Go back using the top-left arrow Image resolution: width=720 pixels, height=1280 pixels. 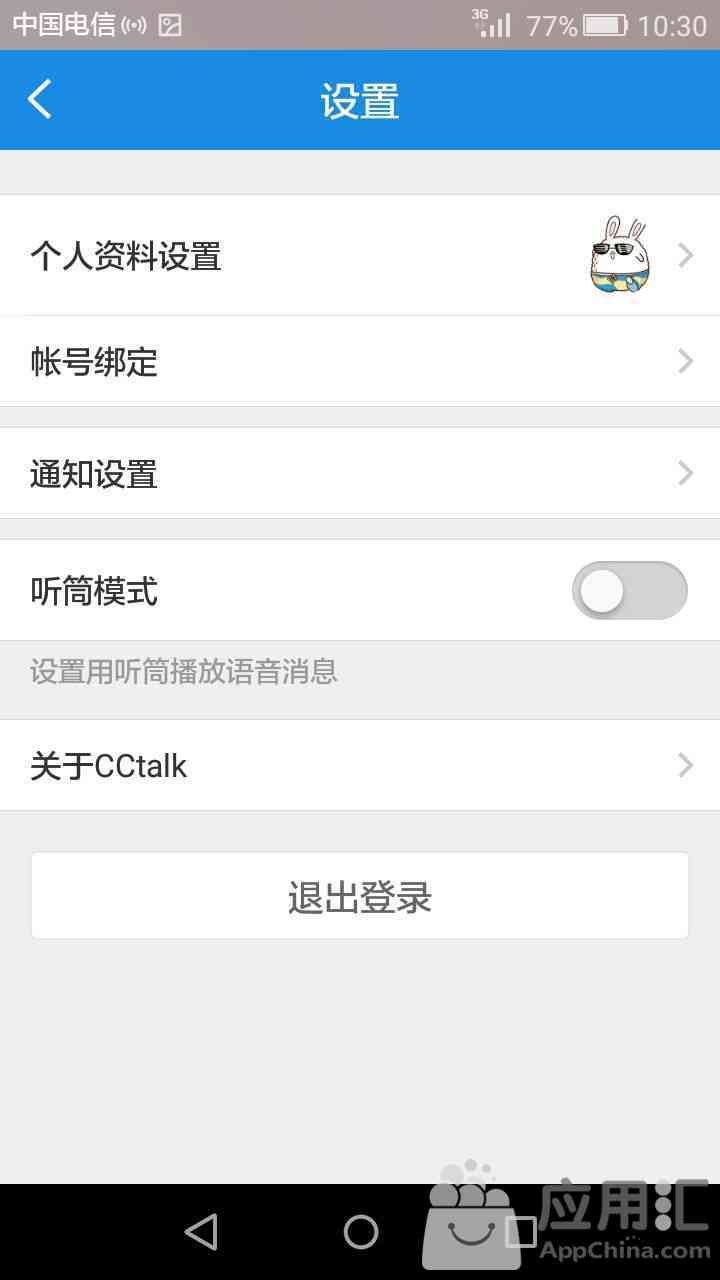(x=40, y=100)
